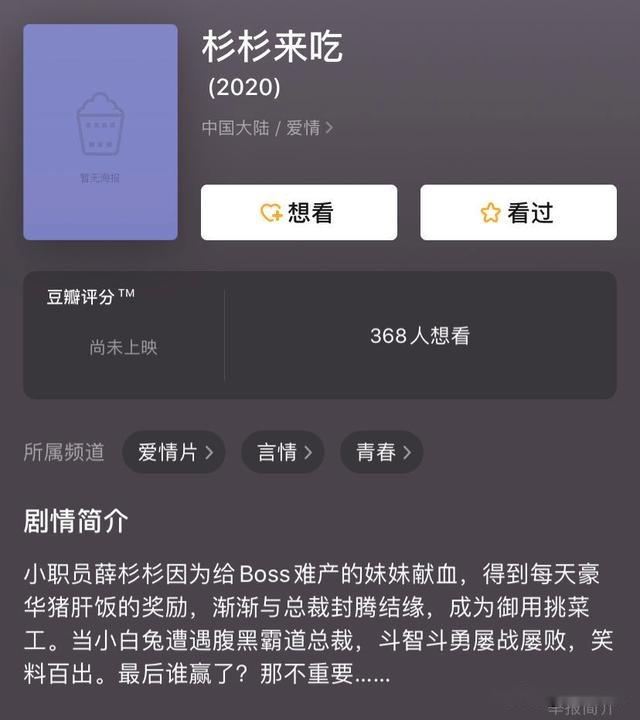The image size is (640, 720).
Task: Open the 青春 channel chip
Action: point(382,452)
